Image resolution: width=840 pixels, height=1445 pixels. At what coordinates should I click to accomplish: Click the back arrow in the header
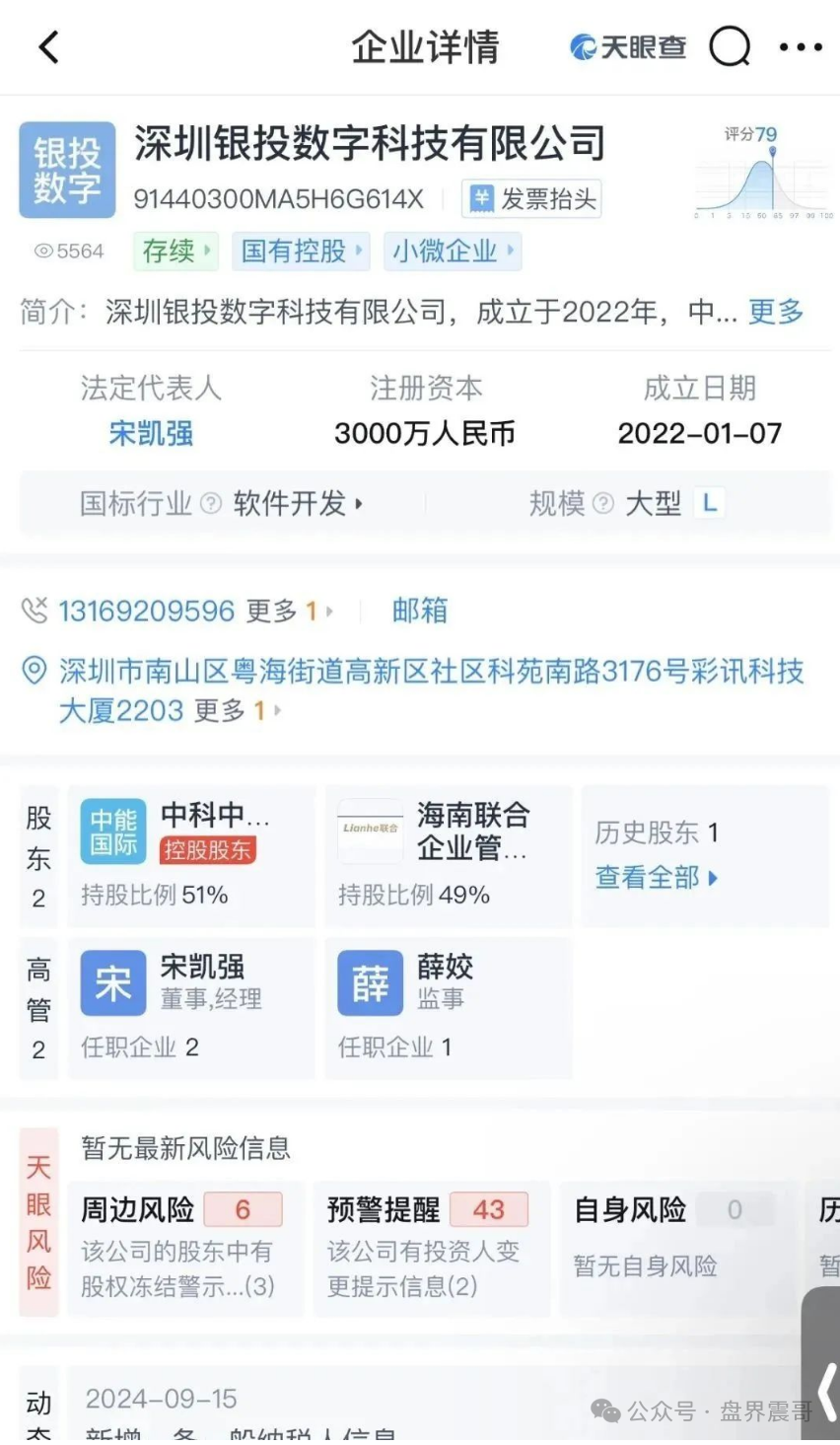pyautogui.click(x=47, y=46)
